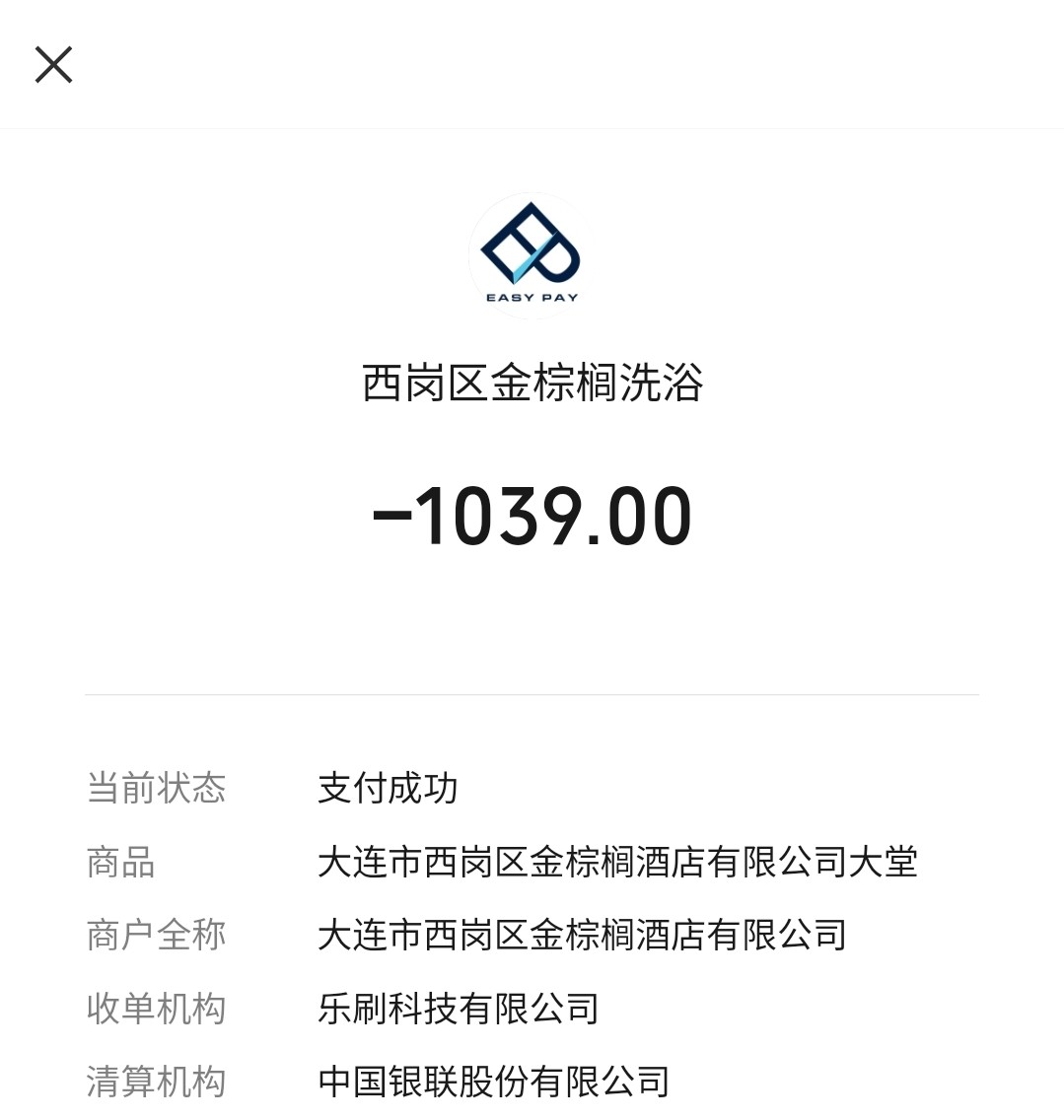
Task: Click the 当前状态 label
Action: pyautogui.click(x=158, y=789)
